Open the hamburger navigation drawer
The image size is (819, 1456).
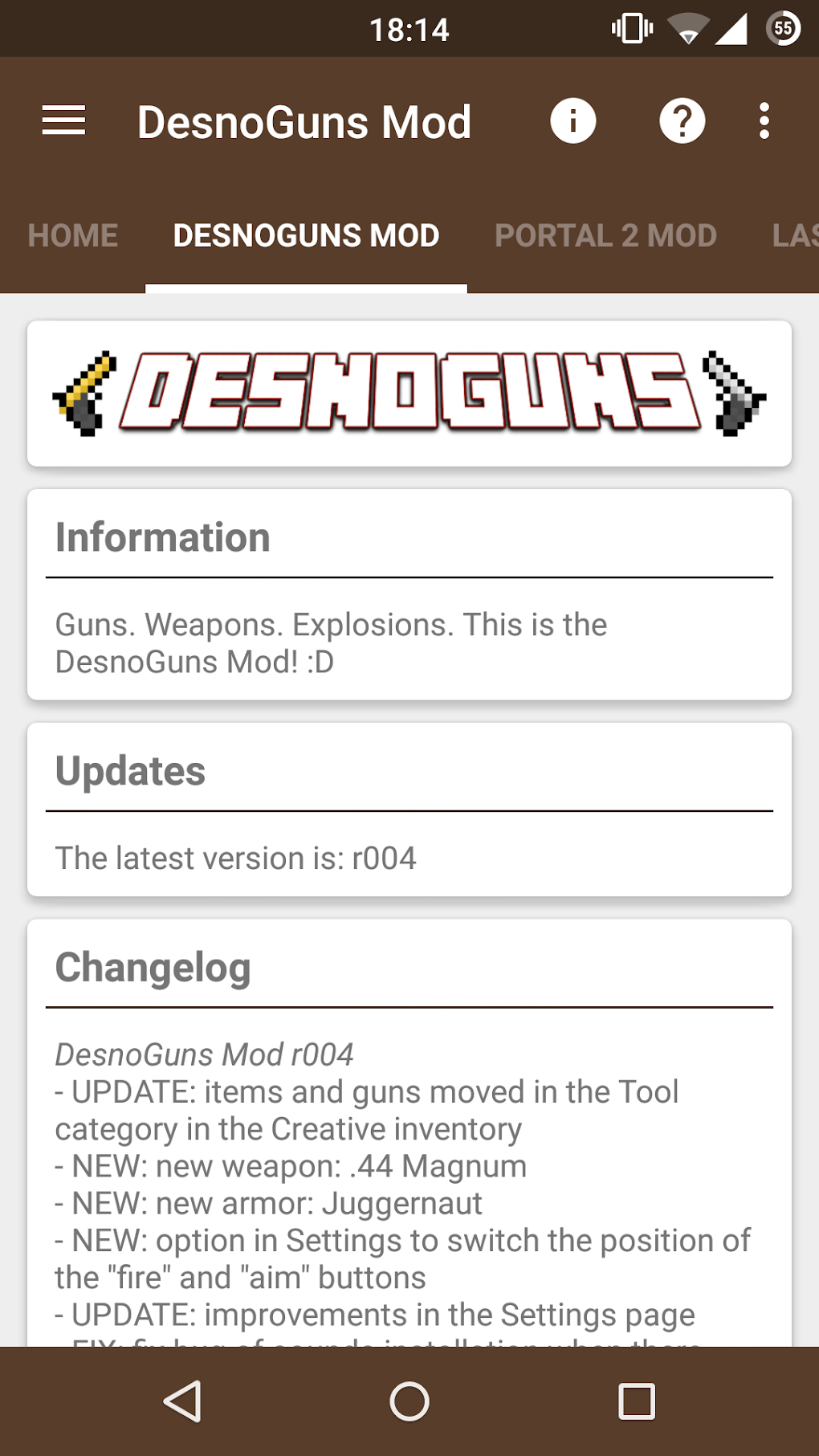64,120
